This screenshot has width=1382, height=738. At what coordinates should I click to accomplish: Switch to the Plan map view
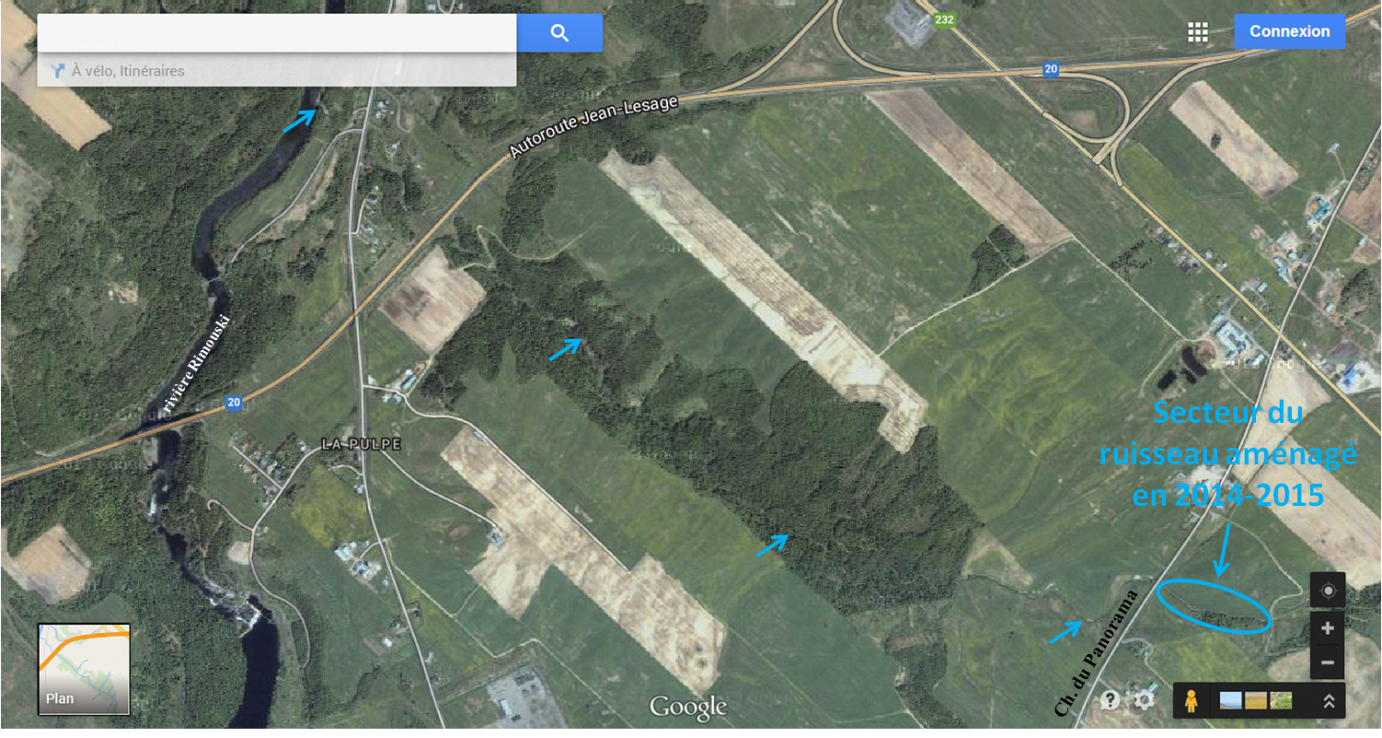[x=84, y=669]
